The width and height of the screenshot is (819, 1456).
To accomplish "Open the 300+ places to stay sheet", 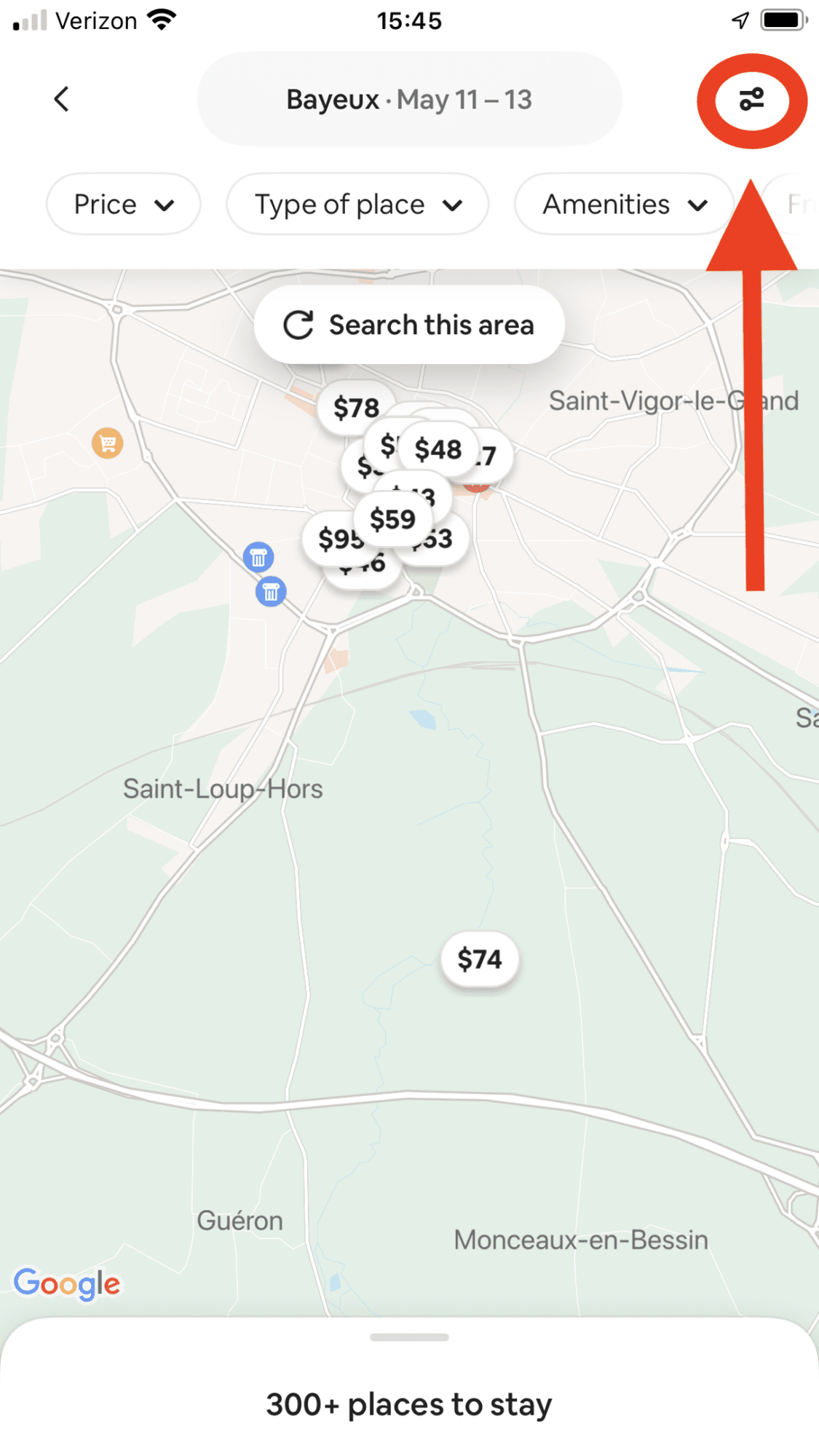I will pos(409,1404).
